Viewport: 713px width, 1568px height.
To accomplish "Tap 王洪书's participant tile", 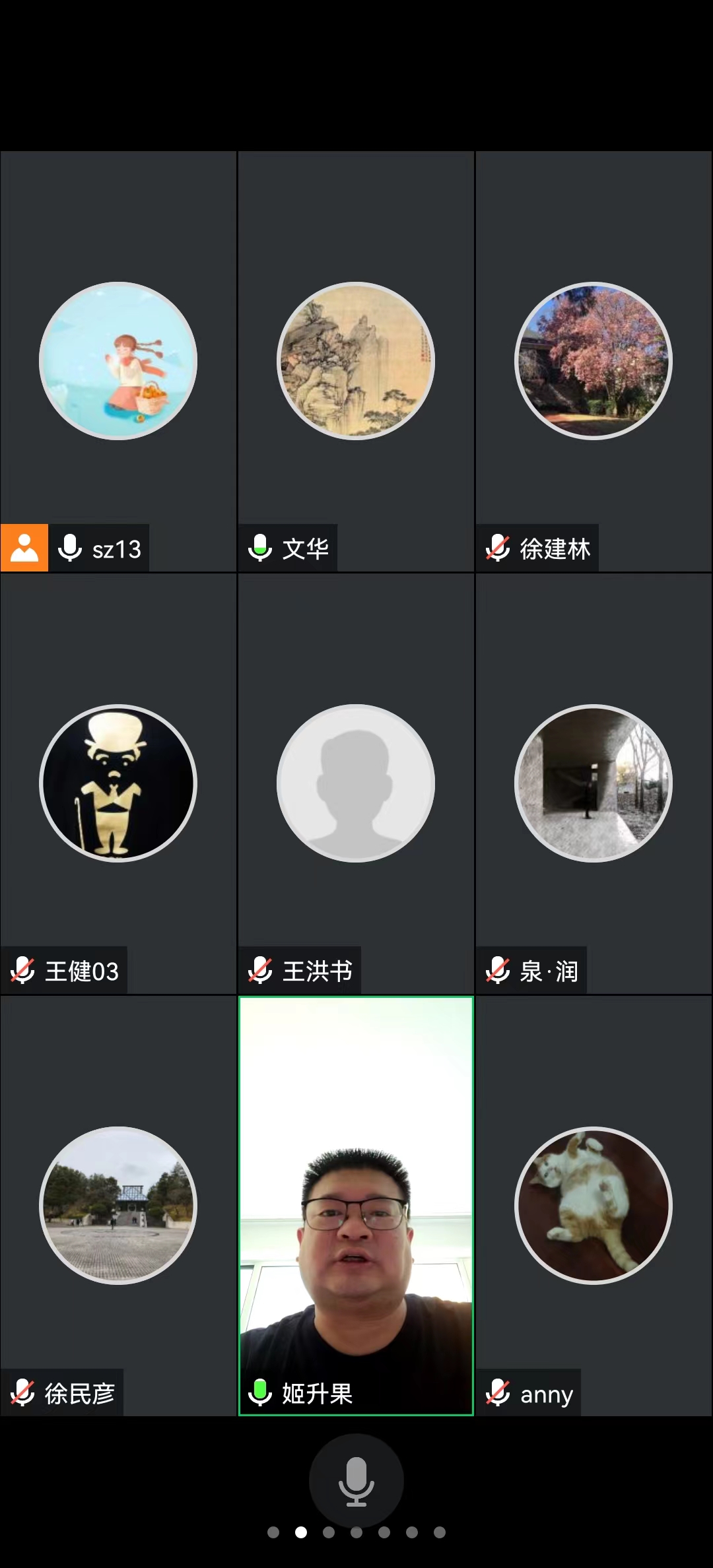I will pyautogui.click(x=356, y=783).
